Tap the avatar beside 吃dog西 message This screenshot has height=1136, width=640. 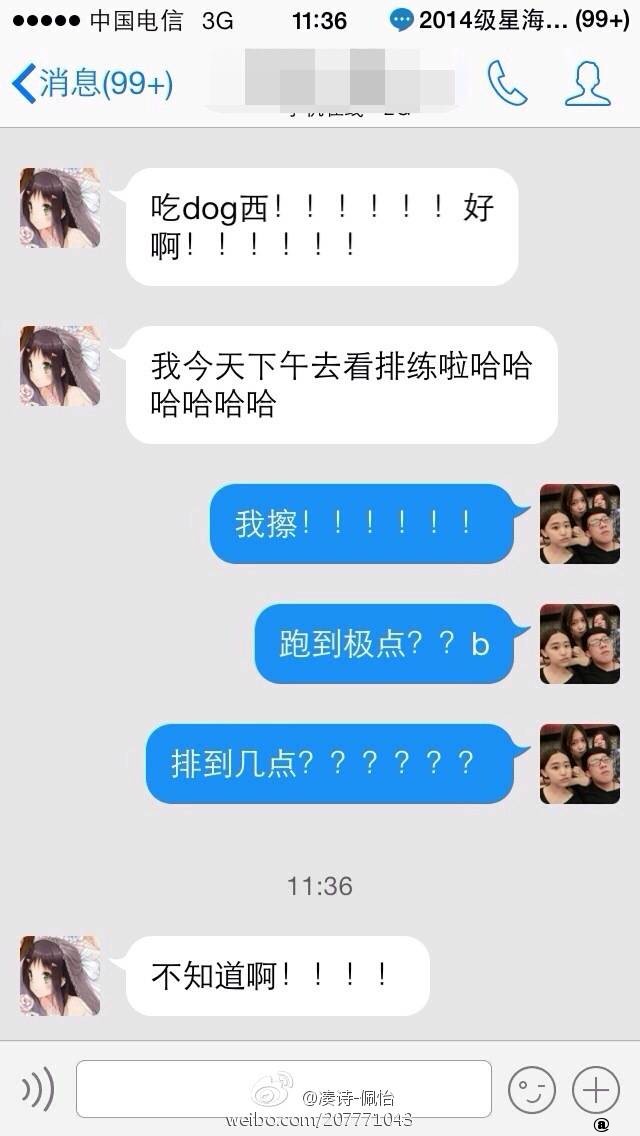click(x=60, y=208)
